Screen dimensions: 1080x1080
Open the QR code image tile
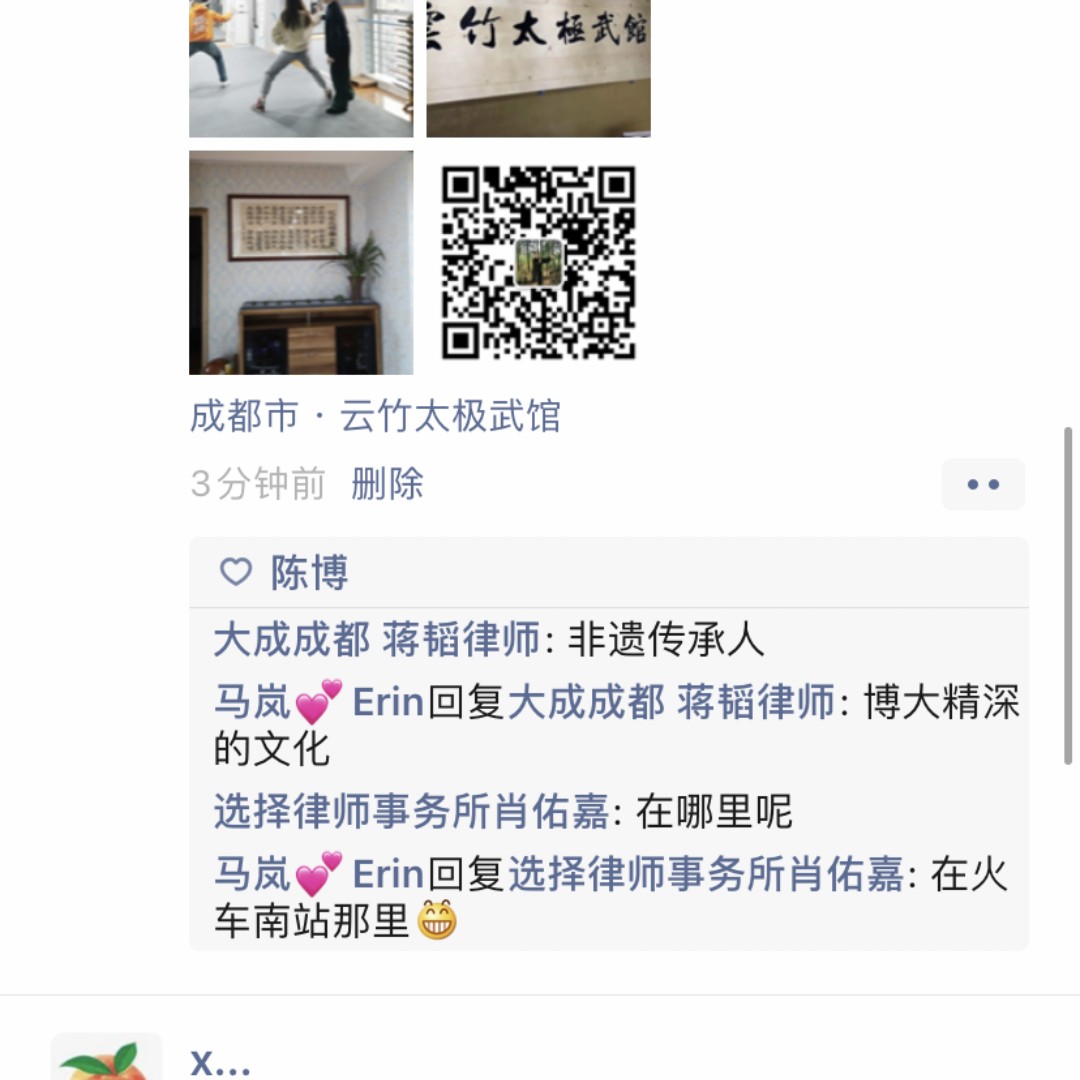point(538,262)
